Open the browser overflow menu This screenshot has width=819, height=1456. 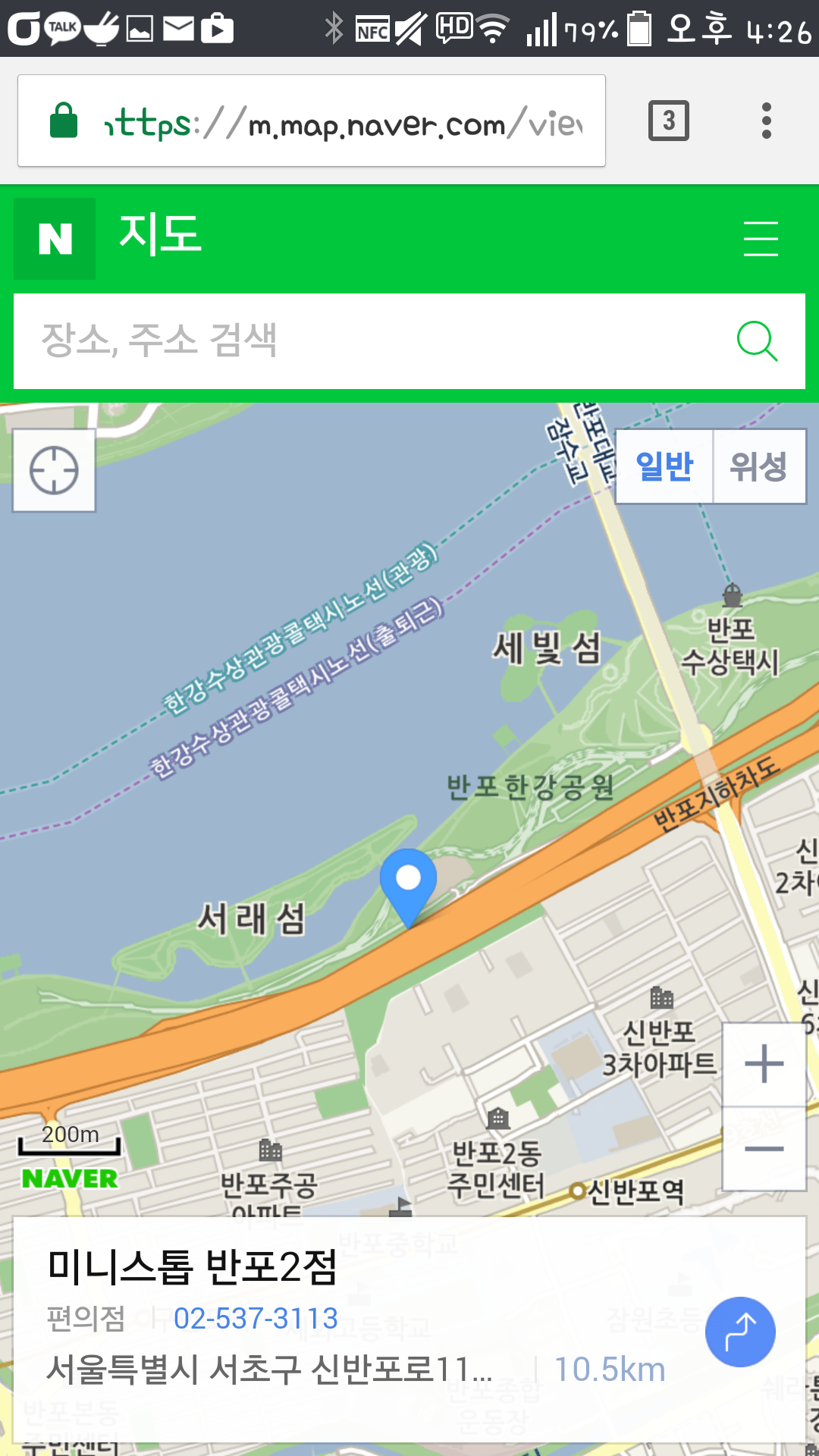tap(767, 121)
